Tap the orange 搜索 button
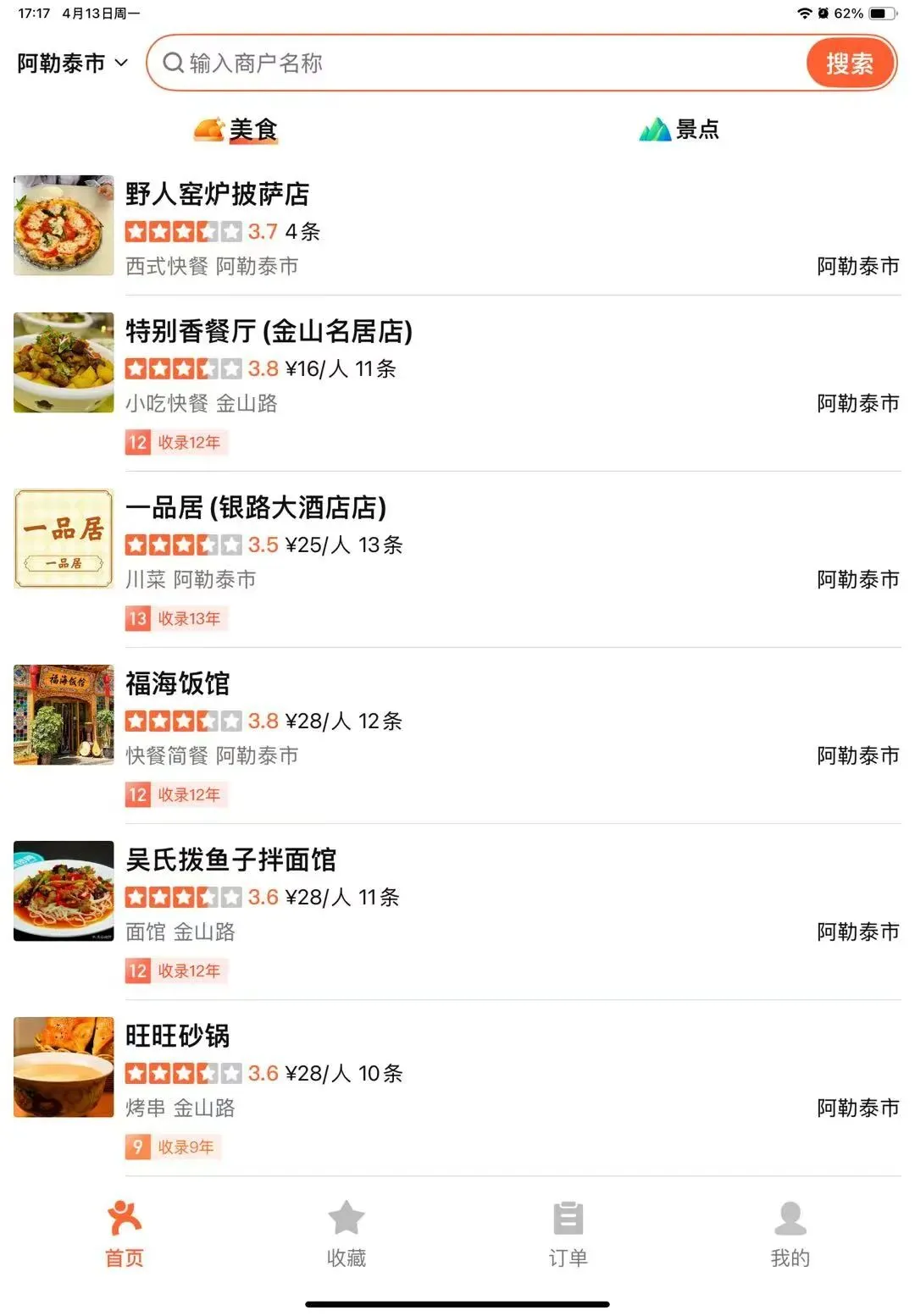The image size is (915, 1316). click(849, 64)
